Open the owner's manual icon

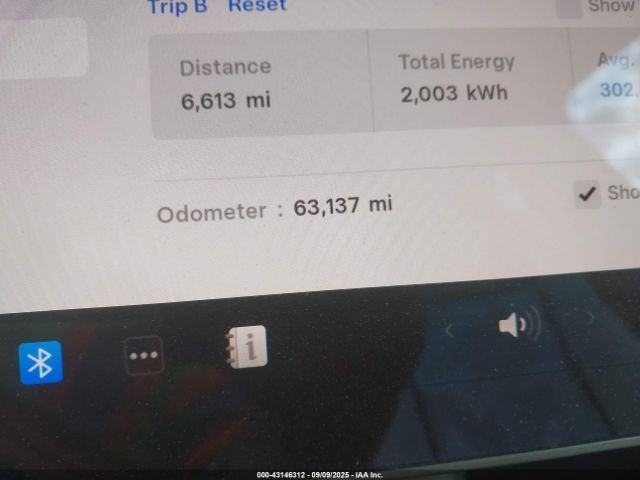[x=246, y=347]
